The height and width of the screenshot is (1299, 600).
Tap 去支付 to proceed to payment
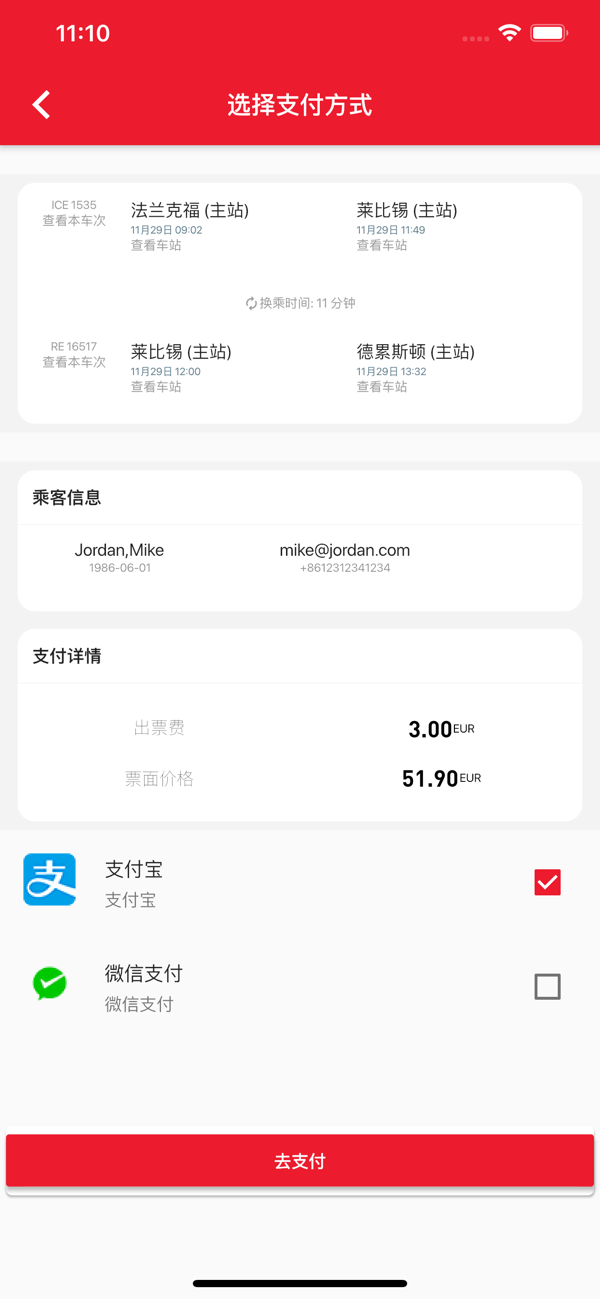(300, 1161)
